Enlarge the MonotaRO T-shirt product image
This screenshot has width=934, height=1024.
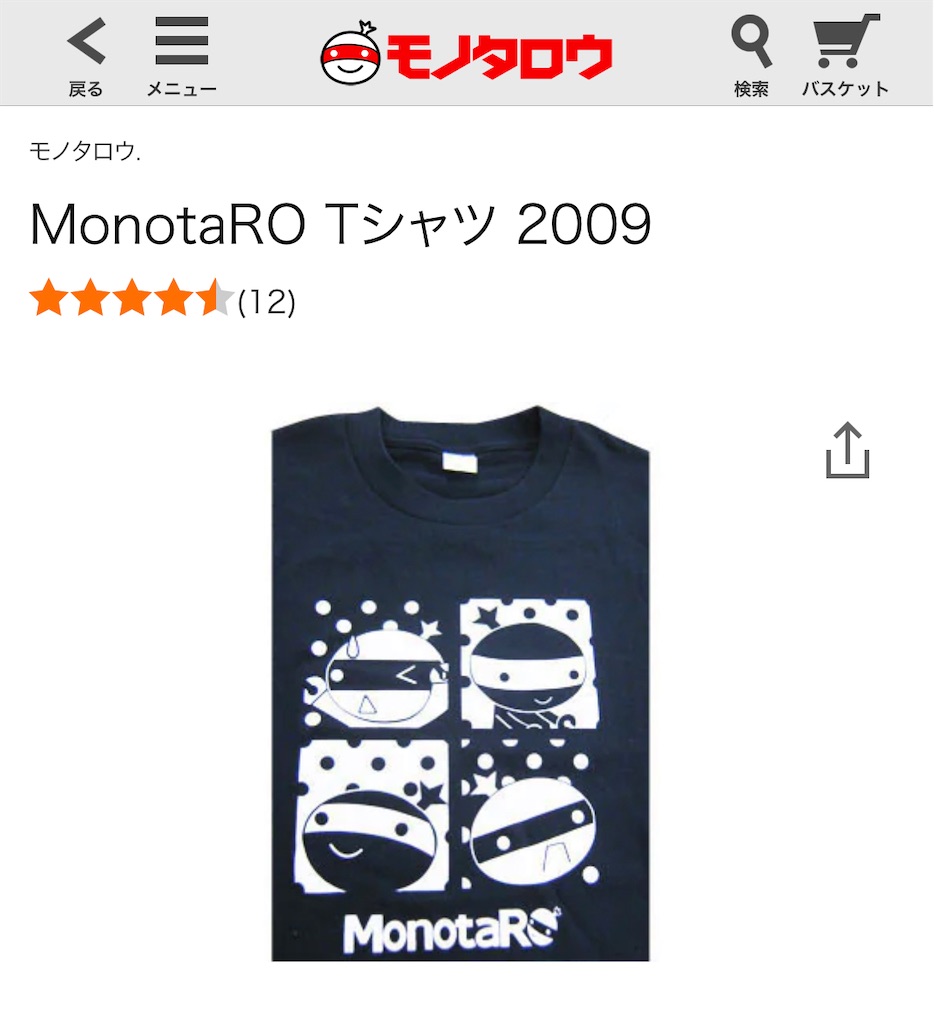[x=461, y=684]
